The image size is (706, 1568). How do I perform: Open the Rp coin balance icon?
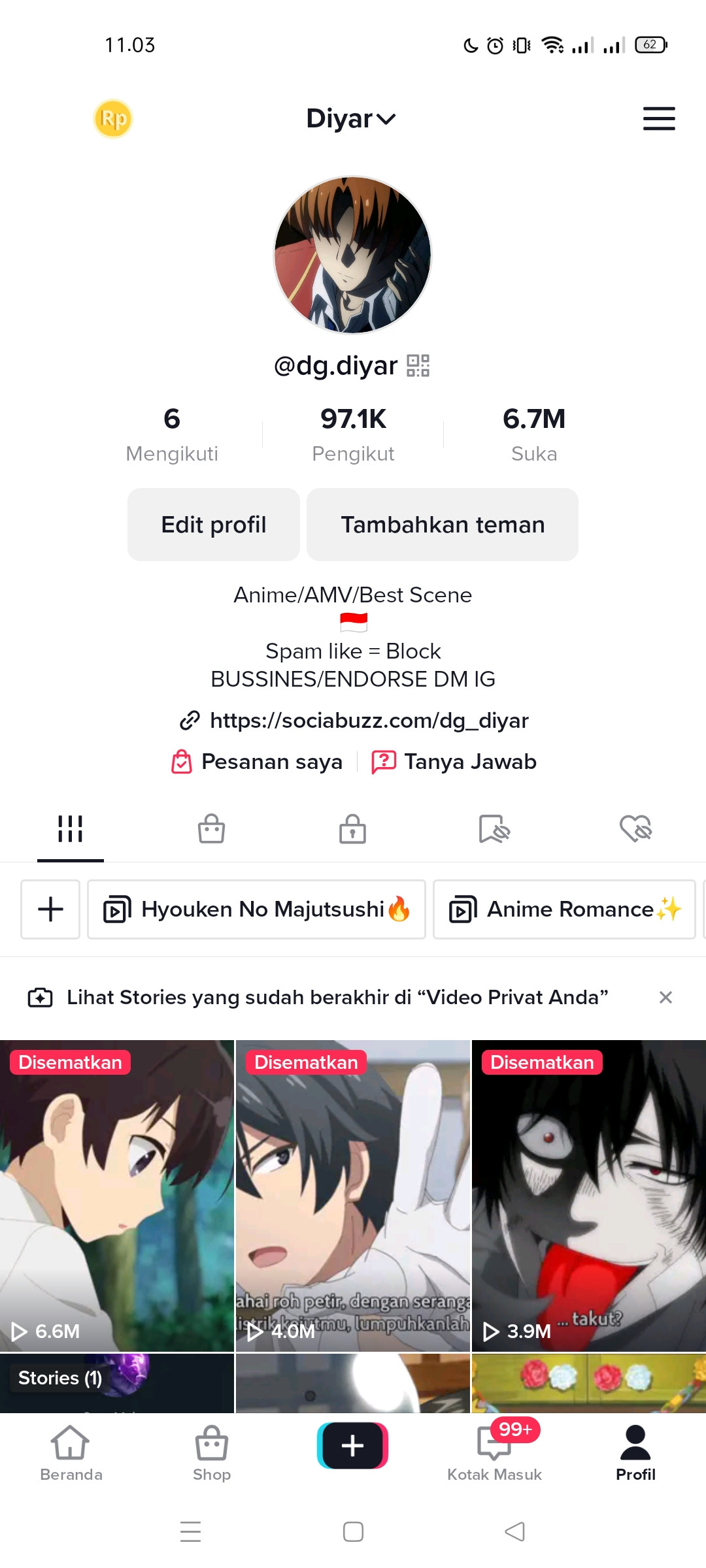click(113, 119)
